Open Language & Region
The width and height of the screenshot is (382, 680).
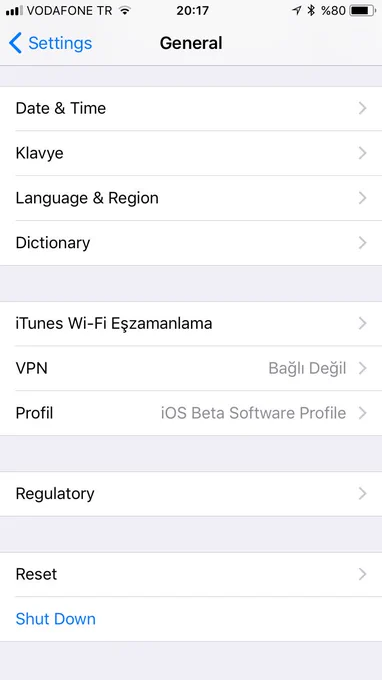[x=191, y=198]
